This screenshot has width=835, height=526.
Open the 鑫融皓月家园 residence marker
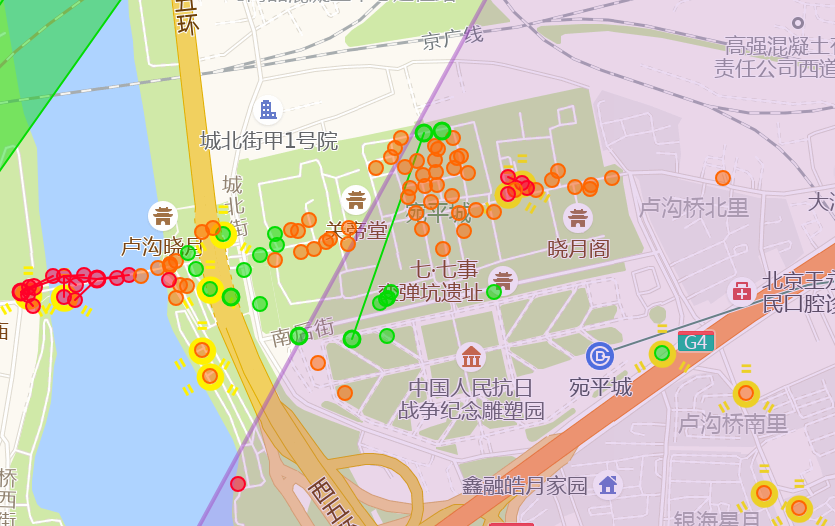coord(607,485)
